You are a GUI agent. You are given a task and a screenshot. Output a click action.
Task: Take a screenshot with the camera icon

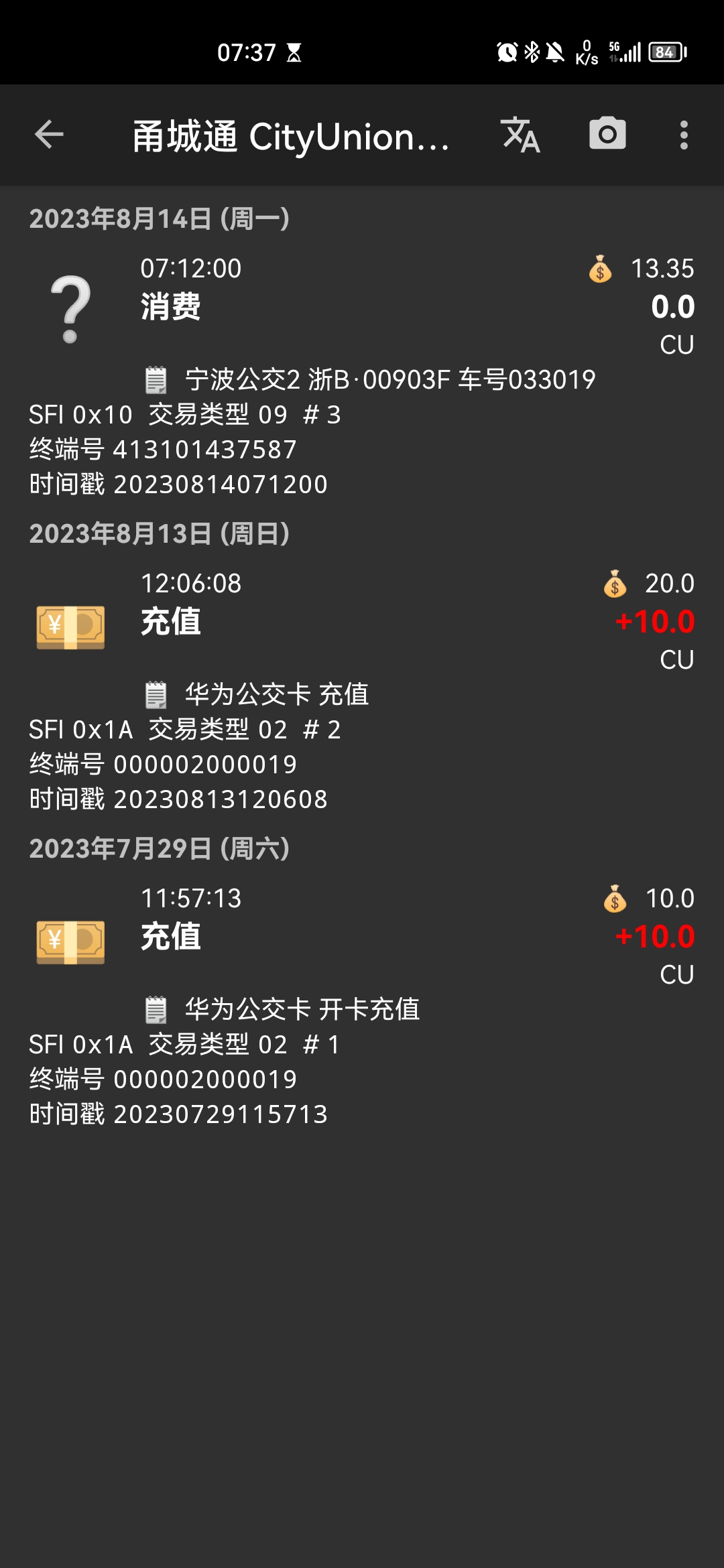coord(607,135)
